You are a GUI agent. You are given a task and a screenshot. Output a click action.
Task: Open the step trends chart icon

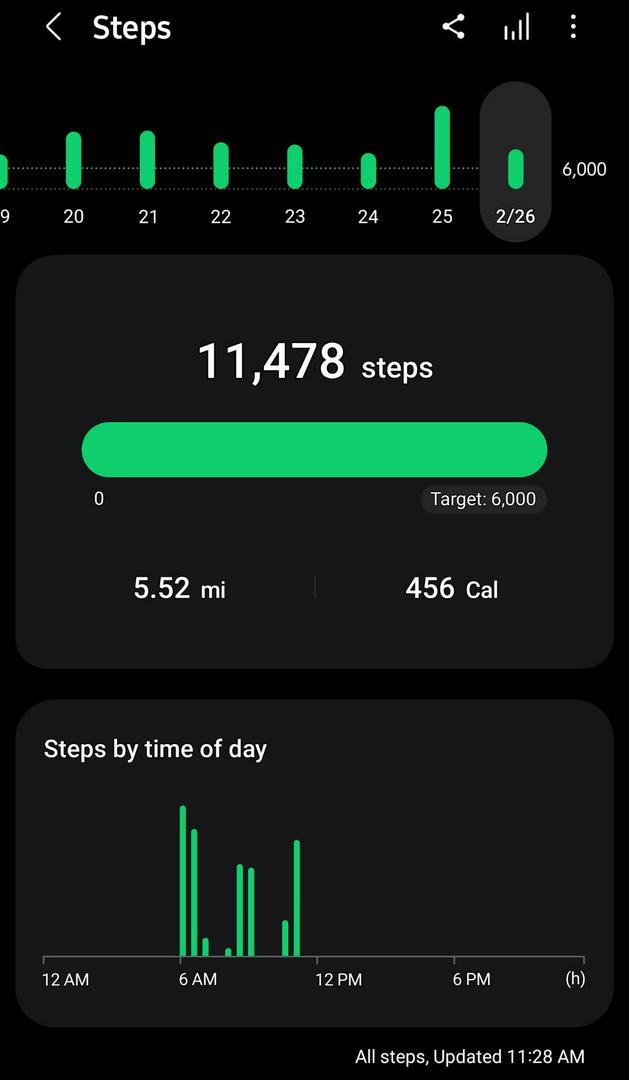pyautogui.click(x=516, y=28)
